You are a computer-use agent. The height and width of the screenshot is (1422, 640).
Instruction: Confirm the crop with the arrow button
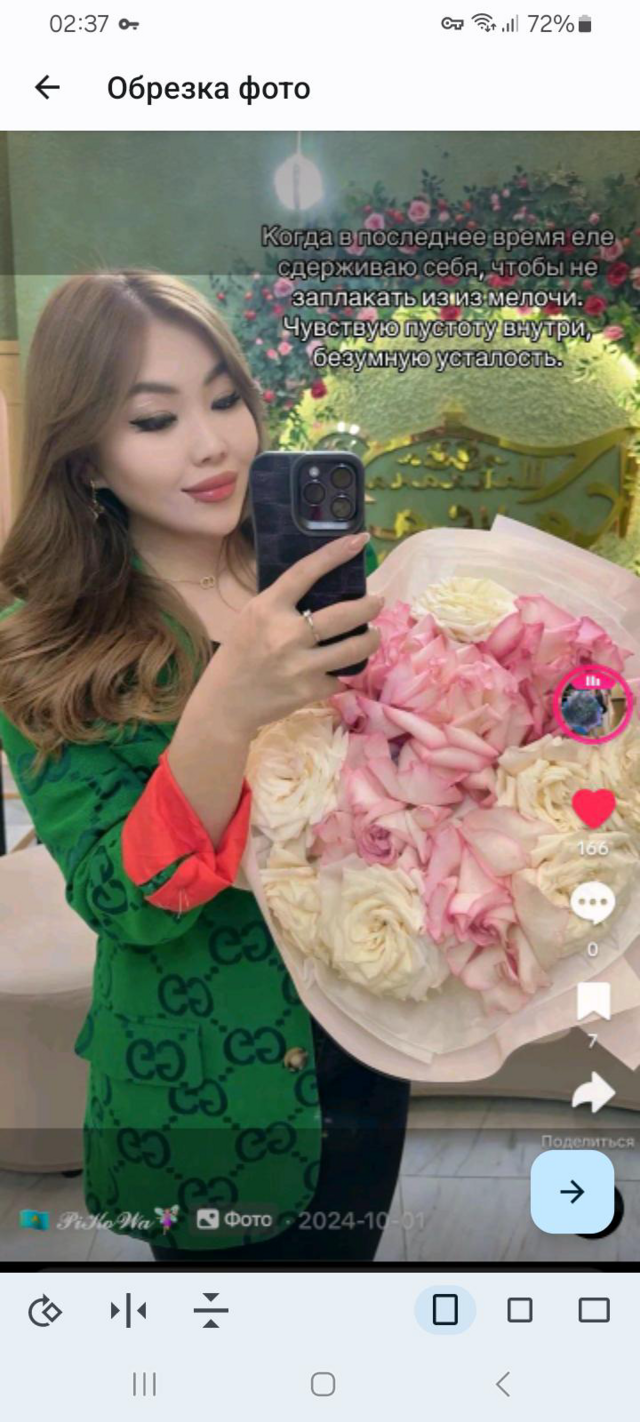[572, 1191]
